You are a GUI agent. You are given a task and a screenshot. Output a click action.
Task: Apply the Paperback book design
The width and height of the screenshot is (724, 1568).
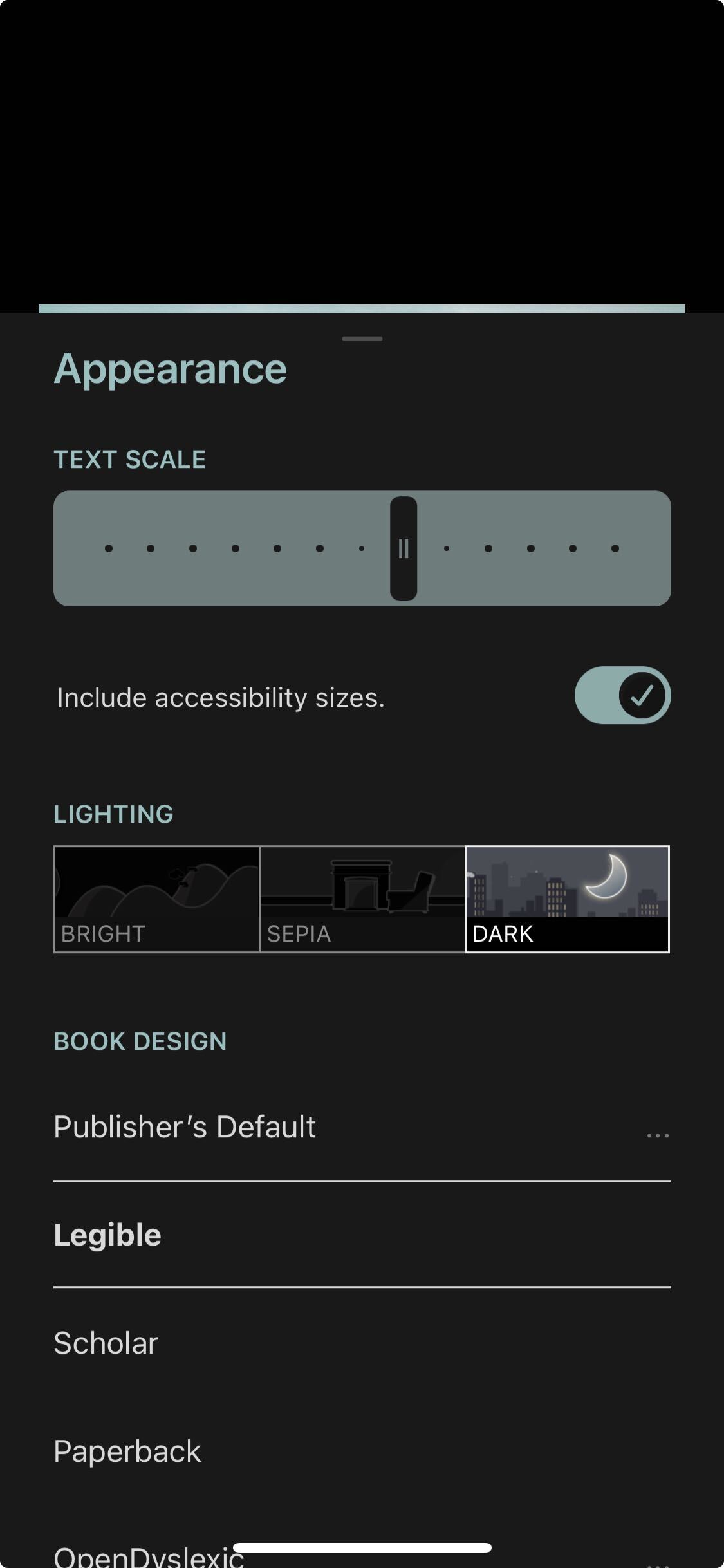[127, 1451]
